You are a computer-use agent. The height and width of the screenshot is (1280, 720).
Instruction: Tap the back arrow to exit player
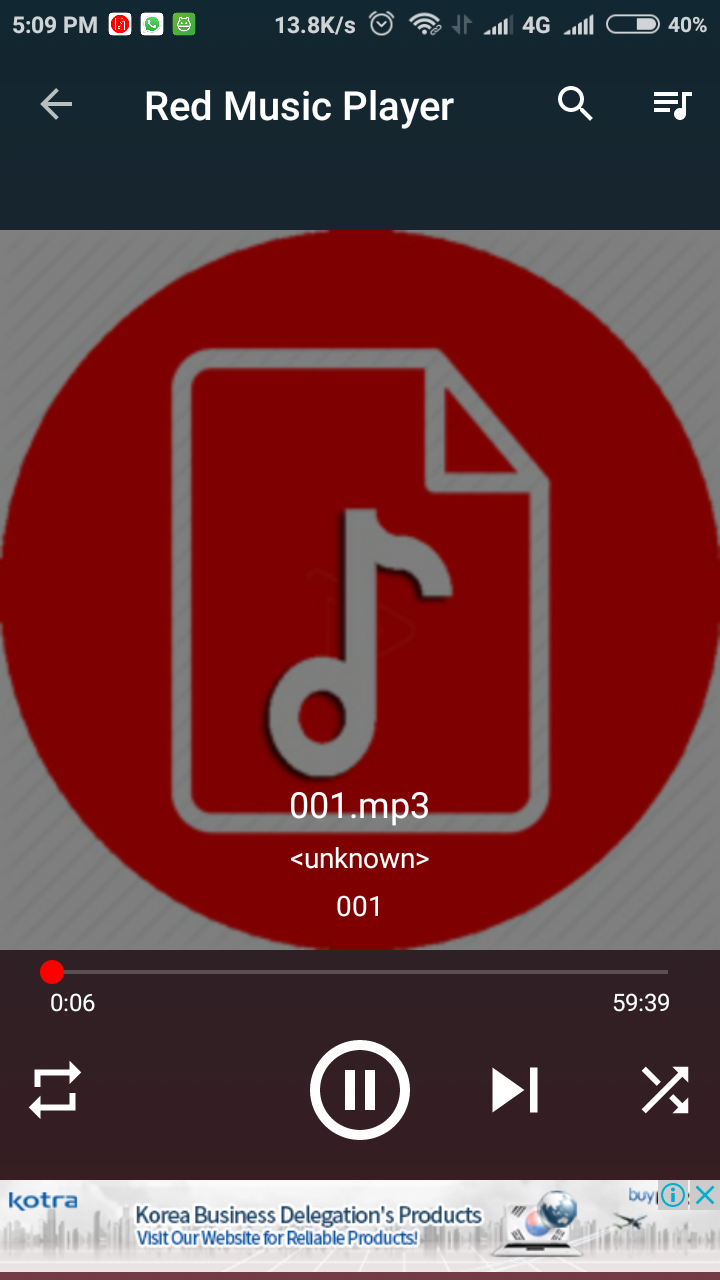(x=56, y=104)
